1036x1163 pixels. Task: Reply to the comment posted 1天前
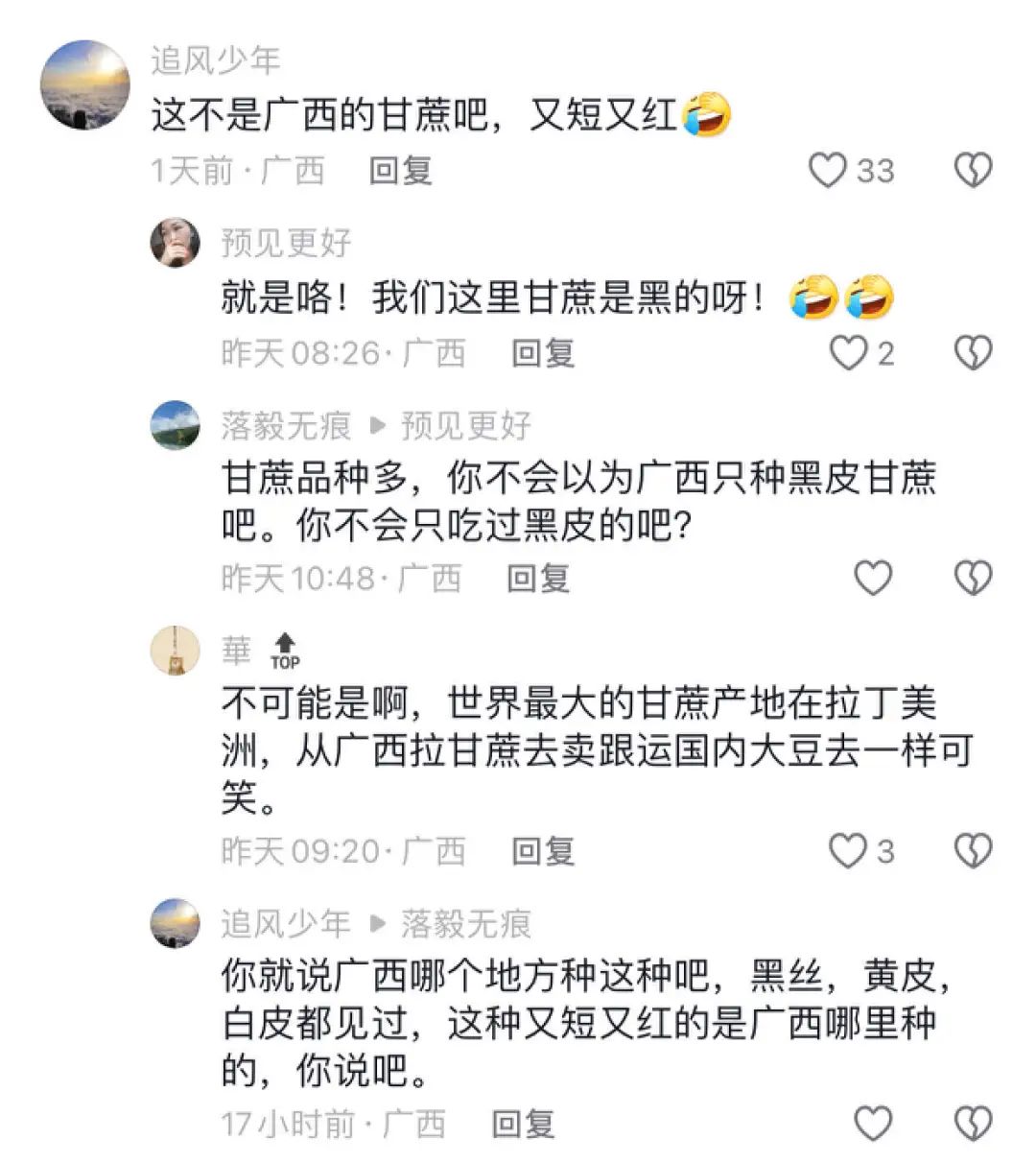coord(401,171)
